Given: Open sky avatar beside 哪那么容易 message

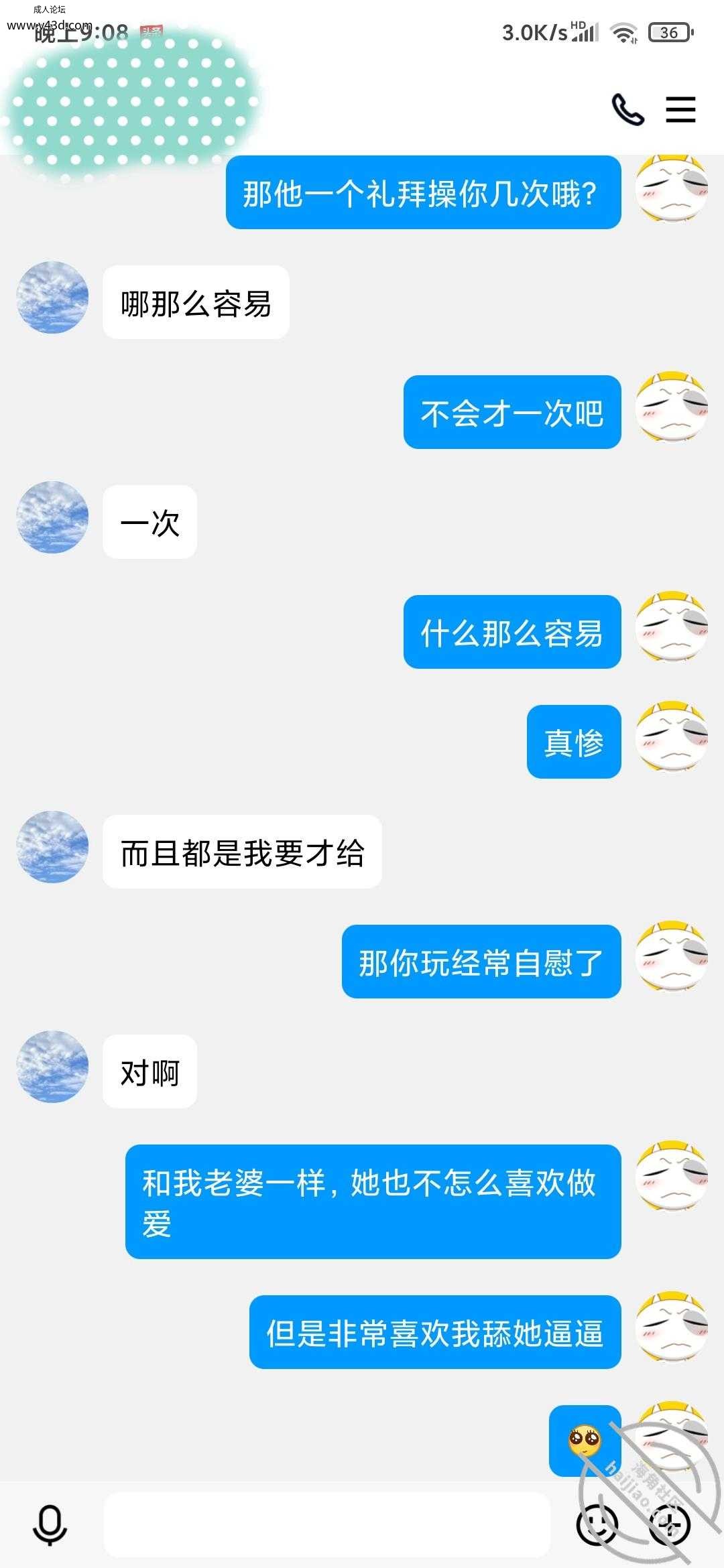Looking at the screenshot, I should click(52, 298).
